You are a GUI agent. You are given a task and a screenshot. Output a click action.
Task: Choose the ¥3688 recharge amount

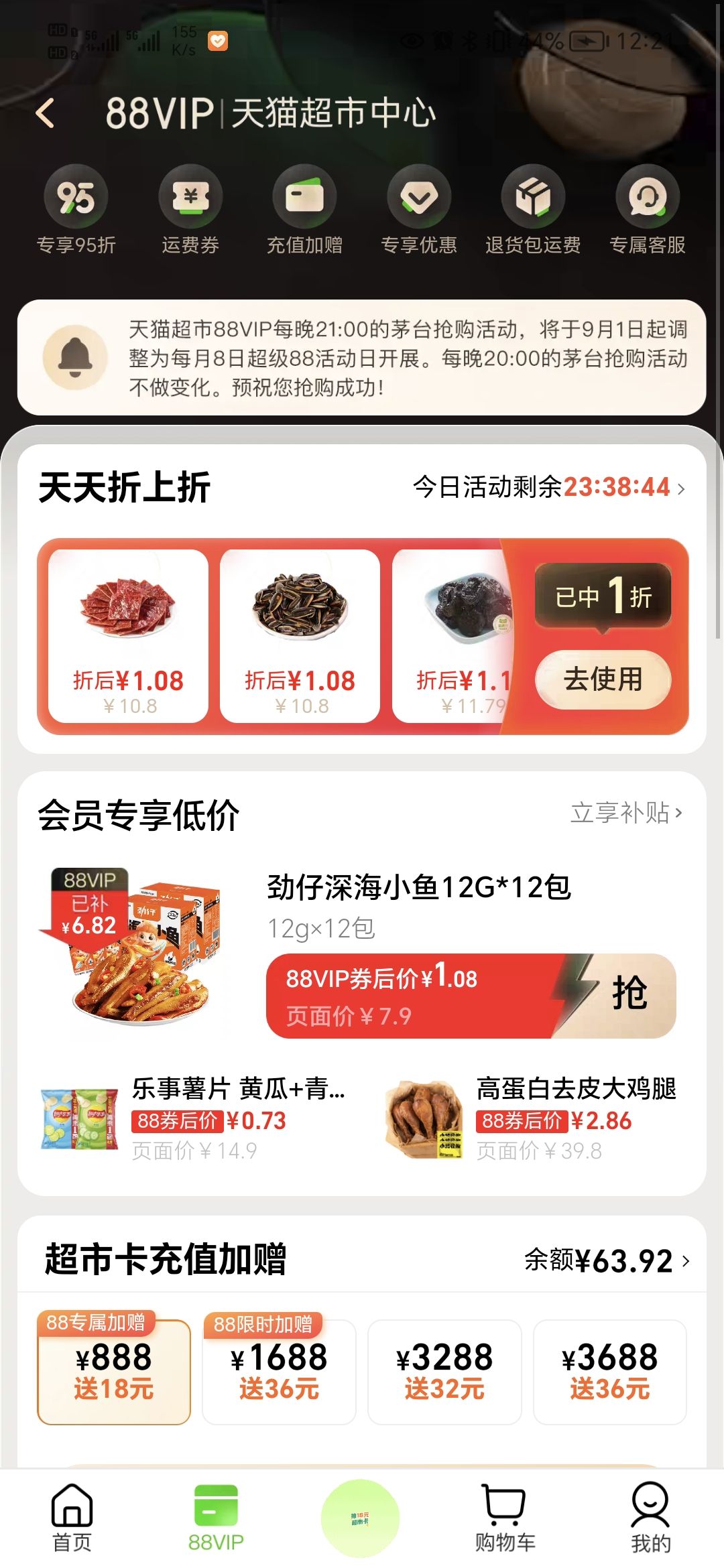click(609, 1371)
